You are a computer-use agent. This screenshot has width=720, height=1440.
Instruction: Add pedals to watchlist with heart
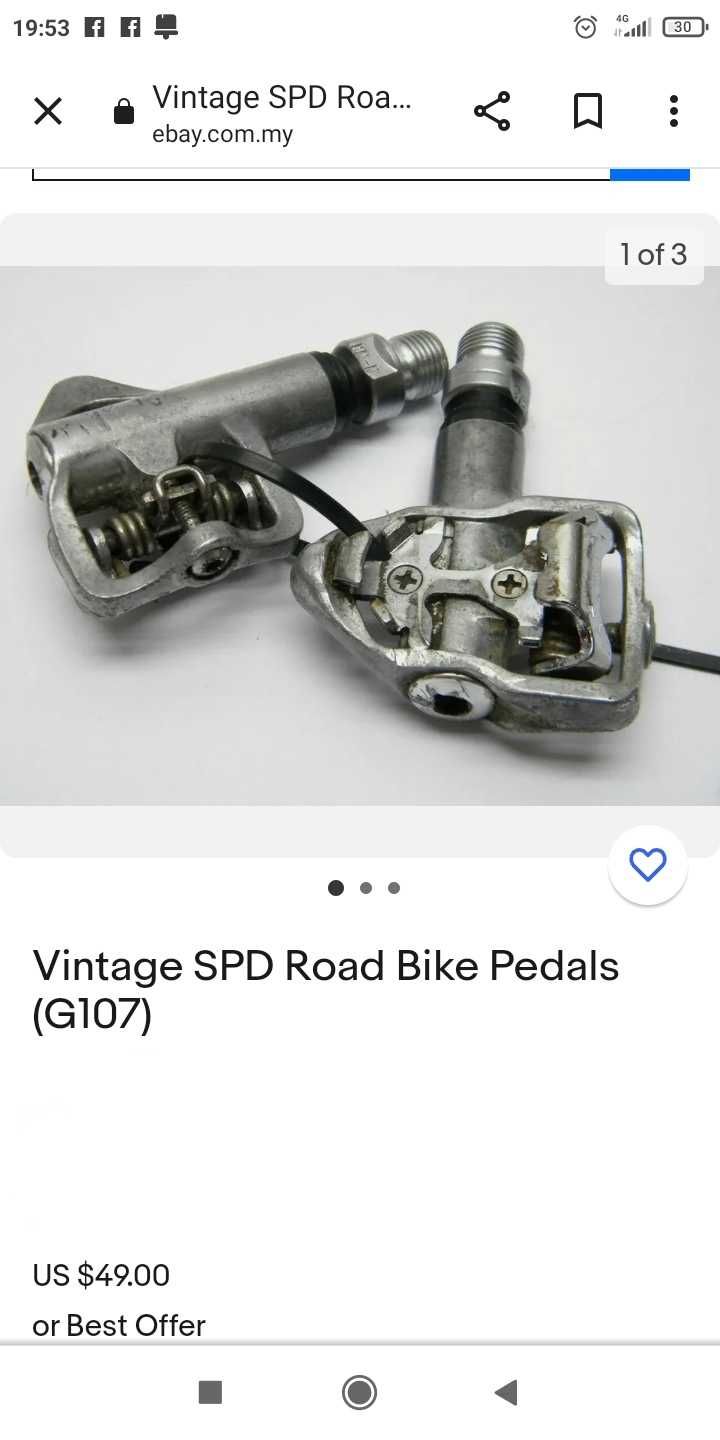pyautogui.click(x=647, y=865)
